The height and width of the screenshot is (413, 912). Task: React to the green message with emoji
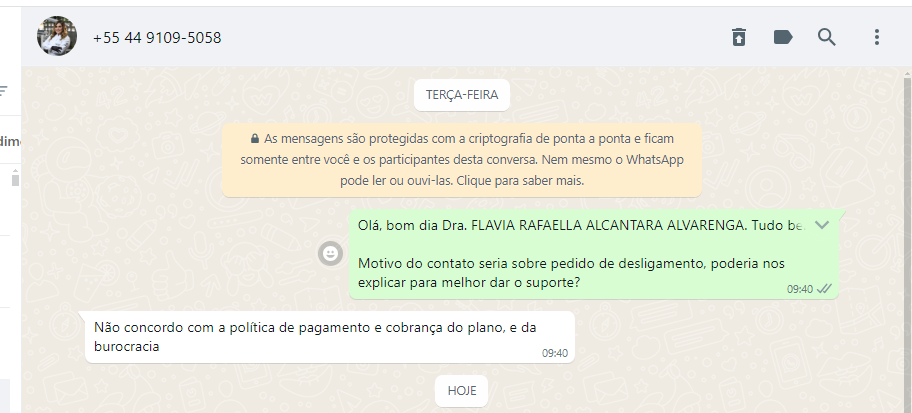[x=330, y=254]
